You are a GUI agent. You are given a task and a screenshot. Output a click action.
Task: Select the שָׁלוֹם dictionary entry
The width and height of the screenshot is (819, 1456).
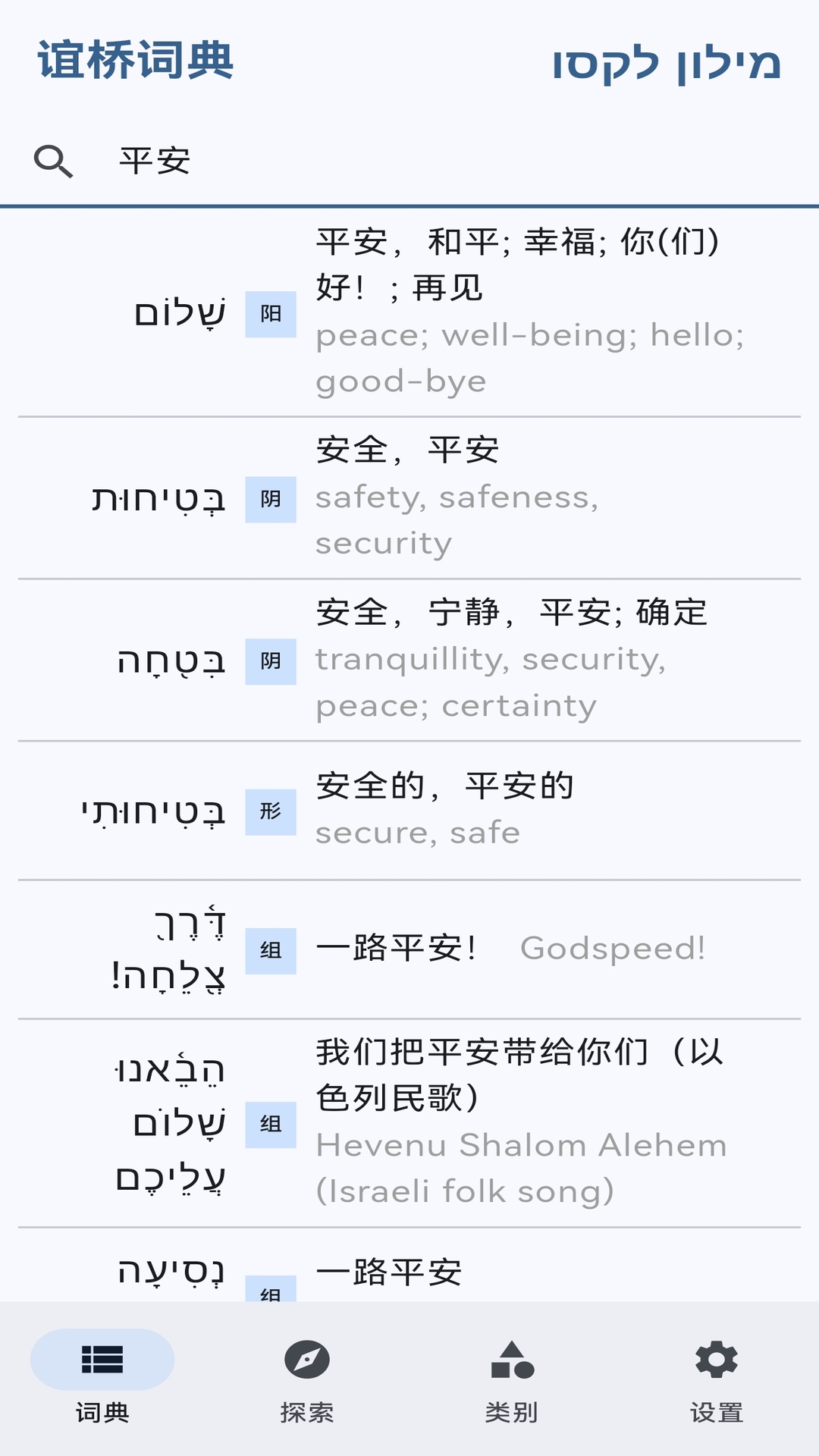[409, 311]
